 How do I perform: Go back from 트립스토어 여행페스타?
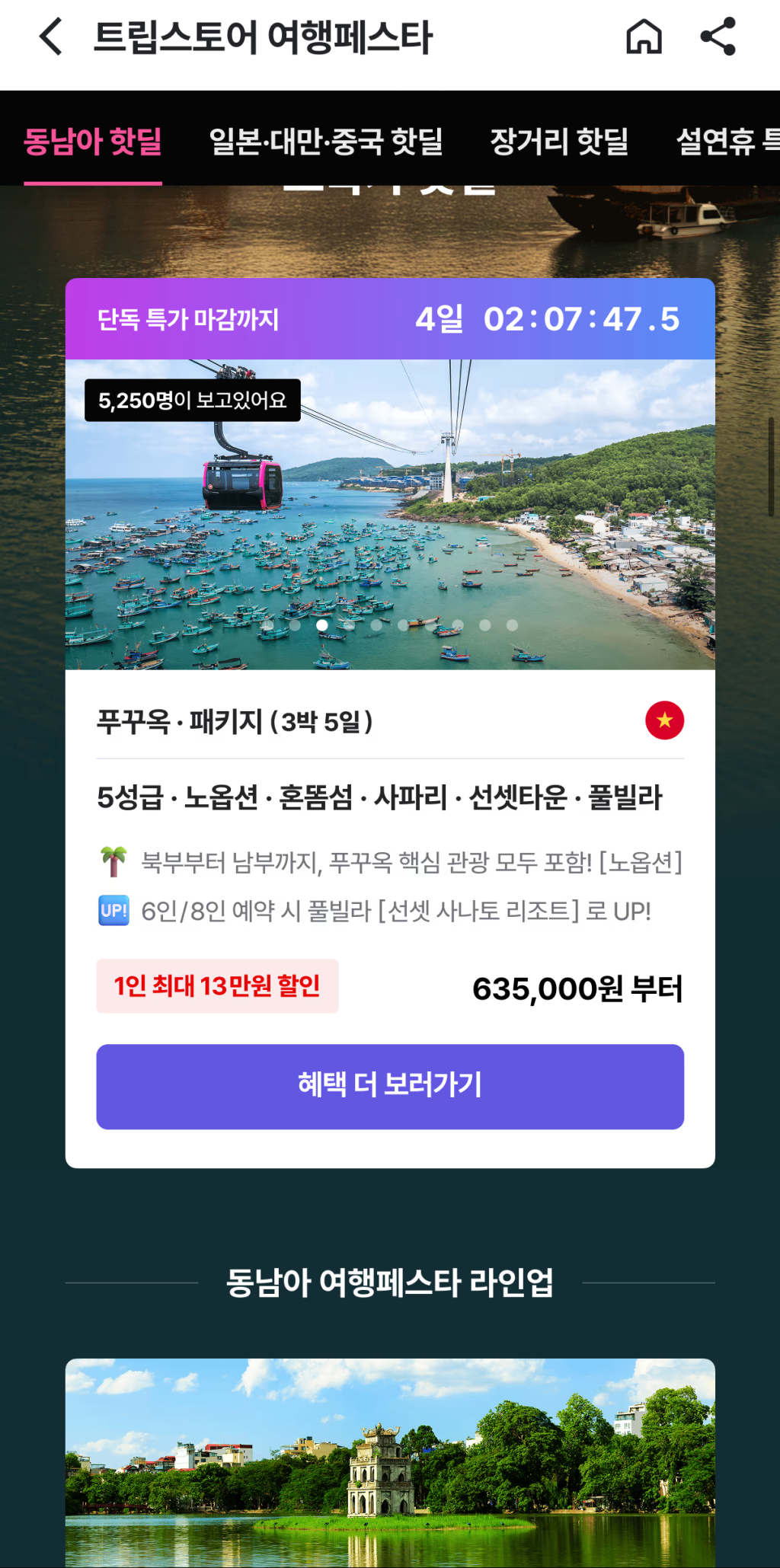click(x=51, y=37)
